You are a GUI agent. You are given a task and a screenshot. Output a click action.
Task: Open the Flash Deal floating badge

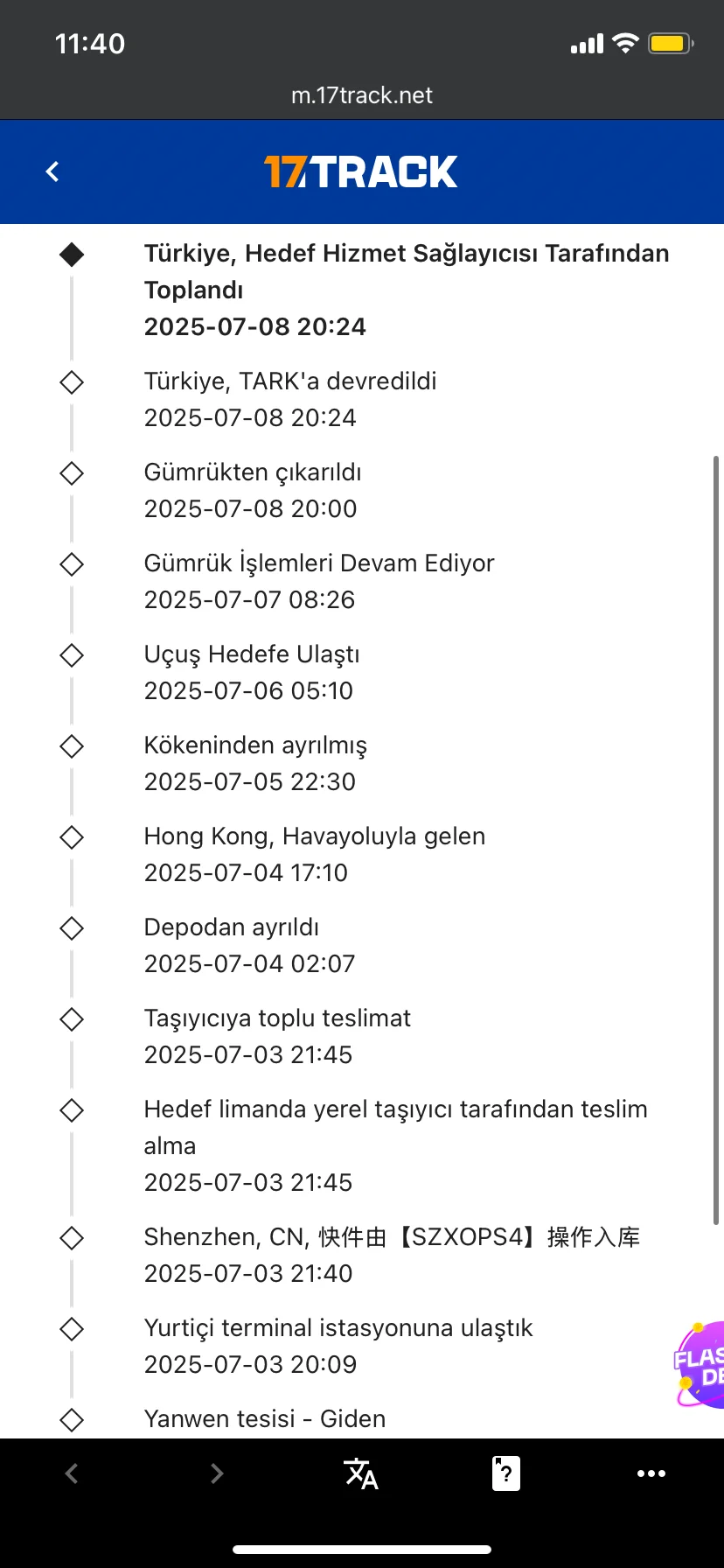point(700,1364)
